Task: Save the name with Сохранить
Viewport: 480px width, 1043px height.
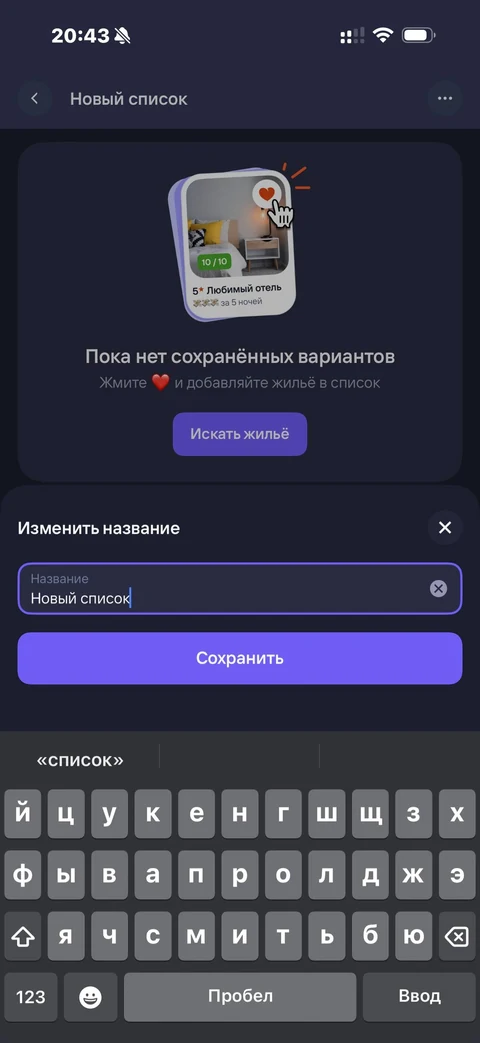Action: tap(239, 659)
